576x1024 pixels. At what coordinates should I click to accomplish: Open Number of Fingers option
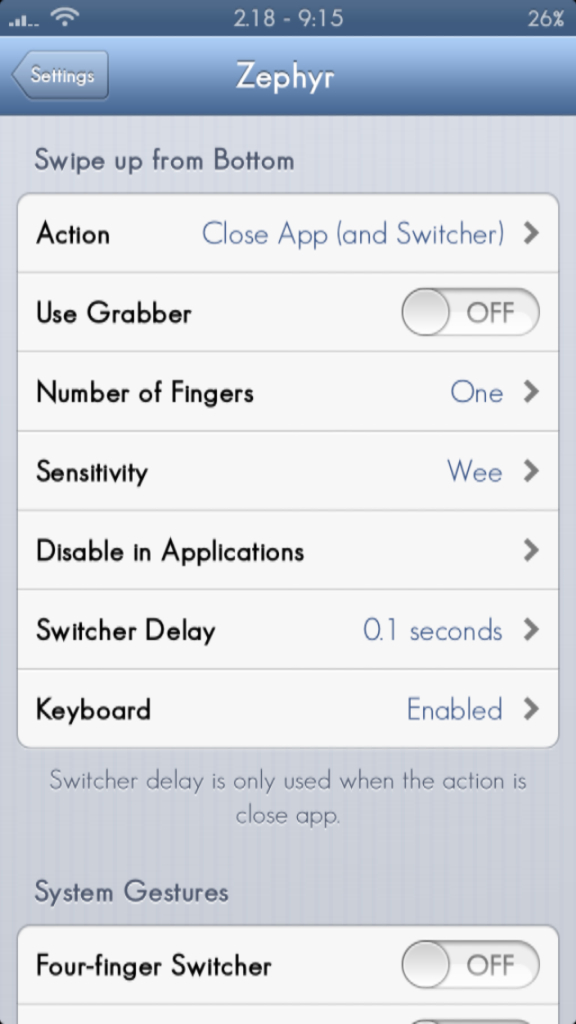pyautogui.click(x=288, y=392)
